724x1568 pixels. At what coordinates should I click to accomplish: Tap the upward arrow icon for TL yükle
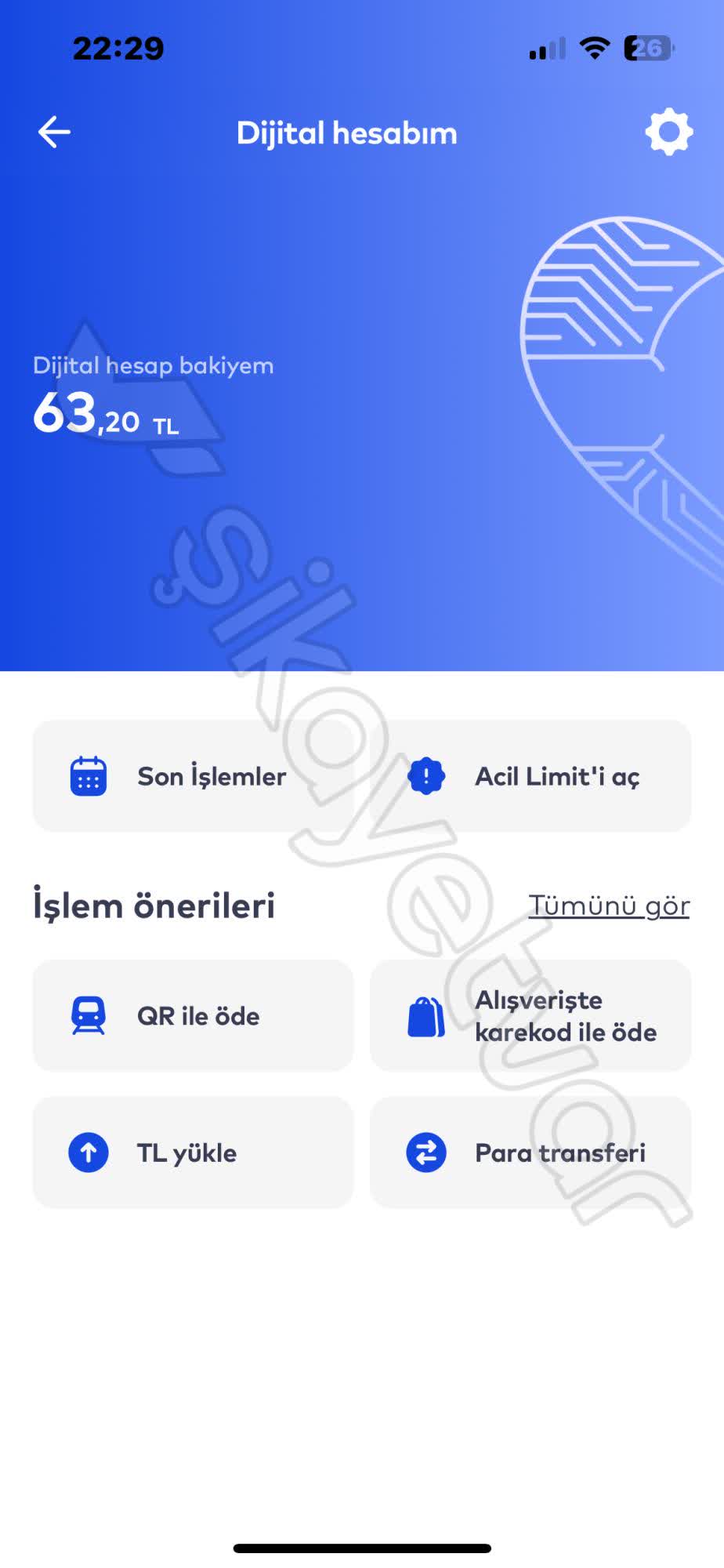89,1152
